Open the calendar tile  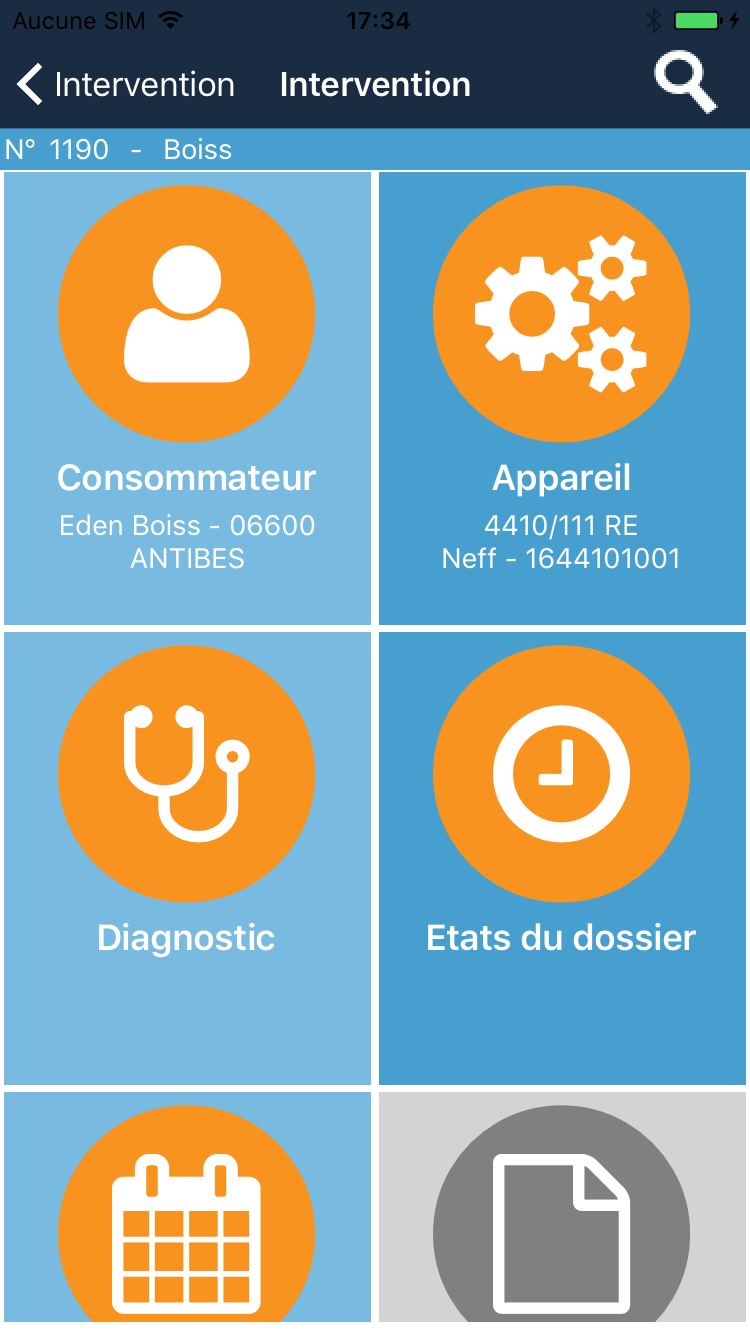(x=187, y=1213)
